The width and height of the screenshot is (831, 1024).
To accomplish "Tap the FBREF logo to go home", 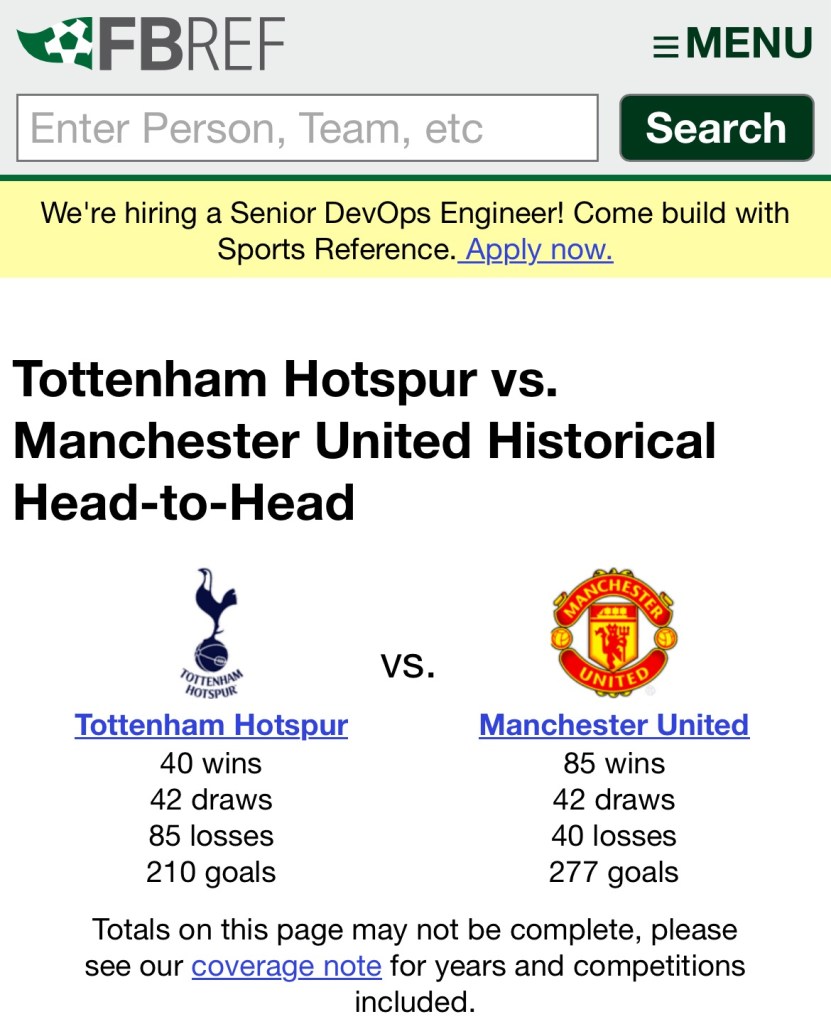I will coord(151,44).
